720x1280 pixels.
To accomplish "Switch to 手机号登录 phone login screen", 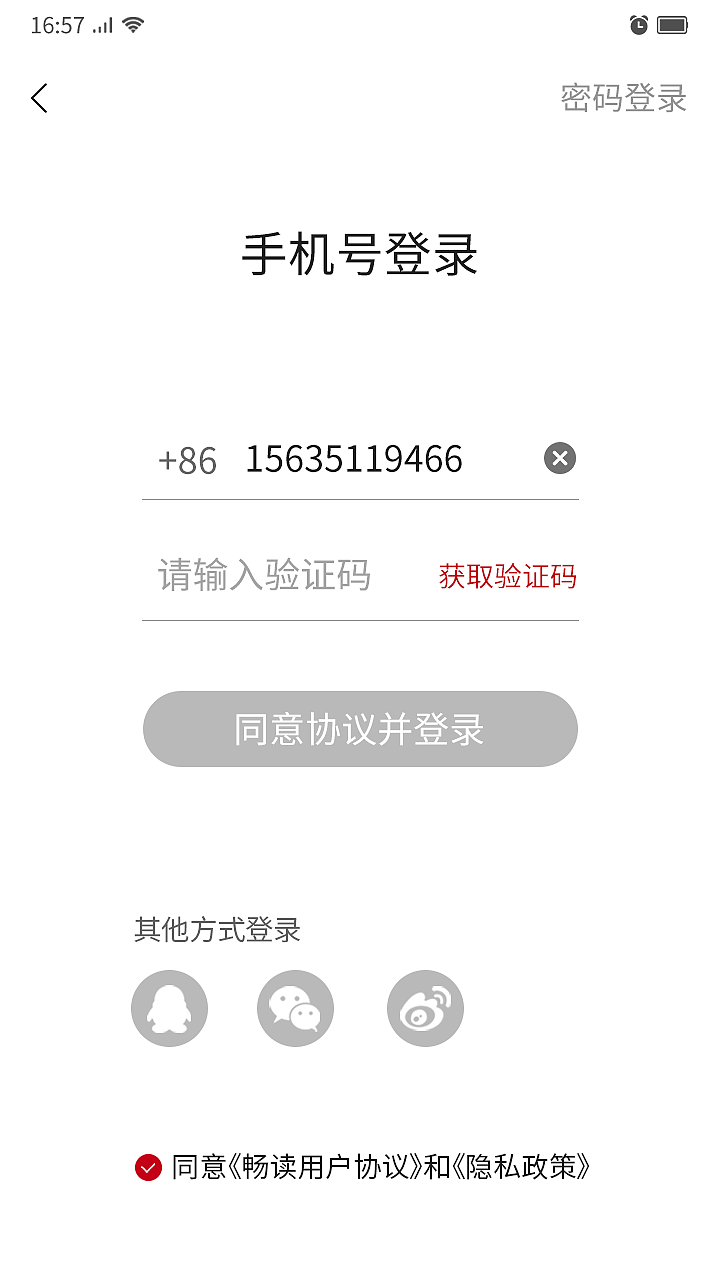I will click(360, 253).
